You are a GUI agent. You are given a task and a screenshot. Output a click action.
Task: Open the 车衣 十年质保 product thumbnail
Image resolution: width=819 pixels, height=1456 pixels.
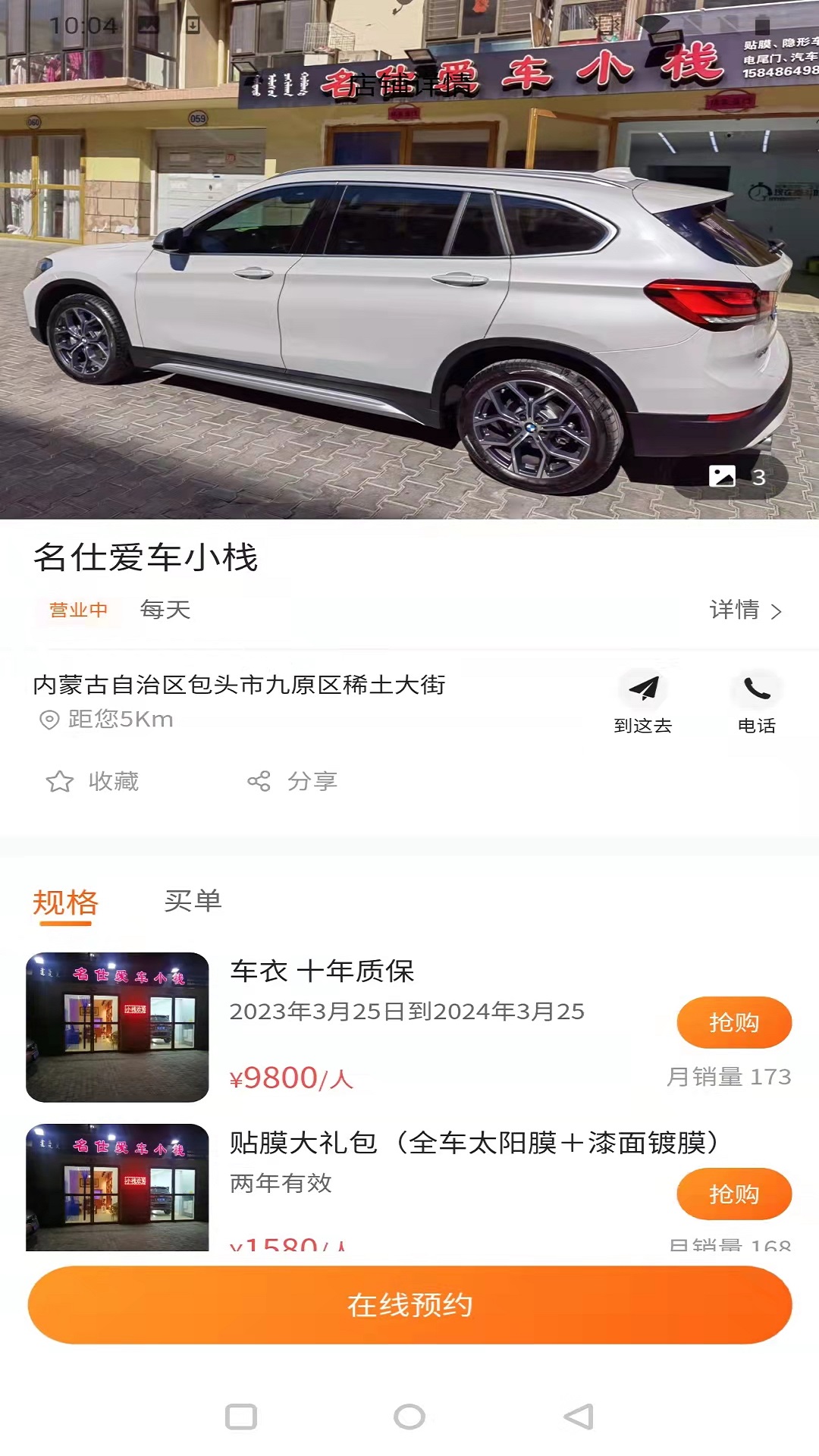(118, 1027)
